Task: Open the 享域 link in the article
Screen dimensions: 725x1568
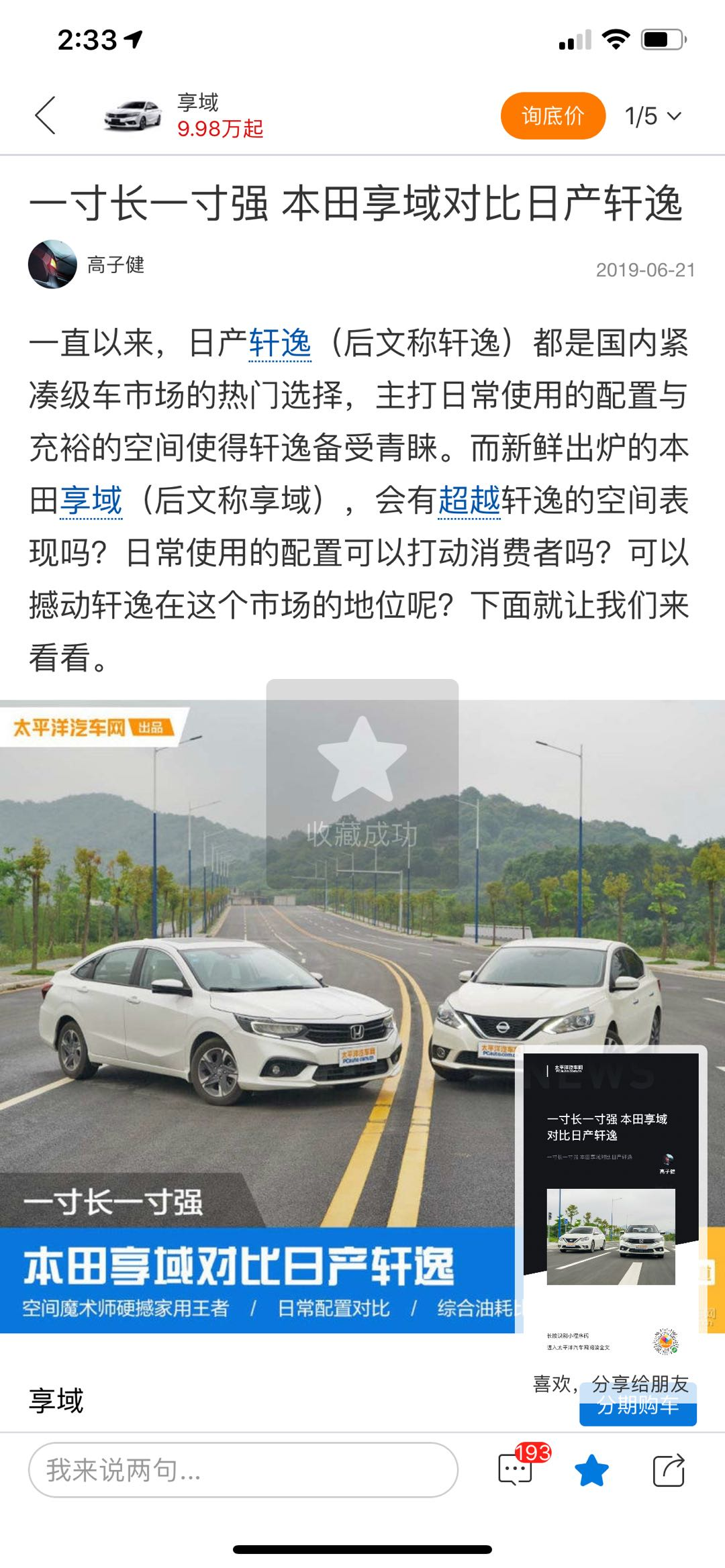Action: point(91,501)
